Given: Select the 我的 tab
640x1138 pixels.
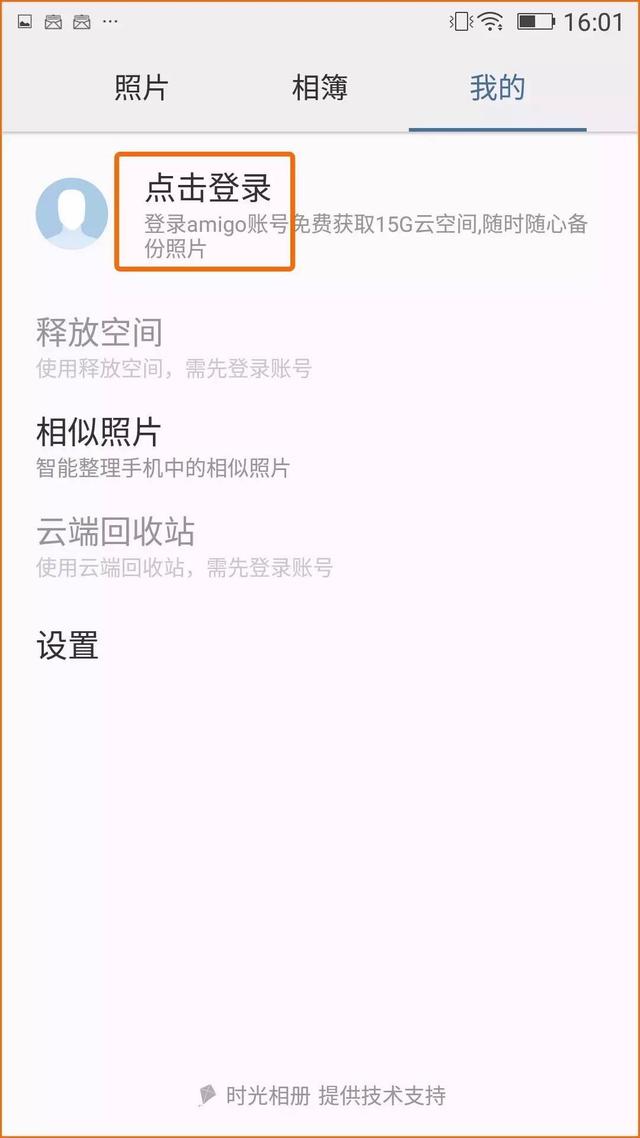Looking at the screenshot, I should coord(497,88).
